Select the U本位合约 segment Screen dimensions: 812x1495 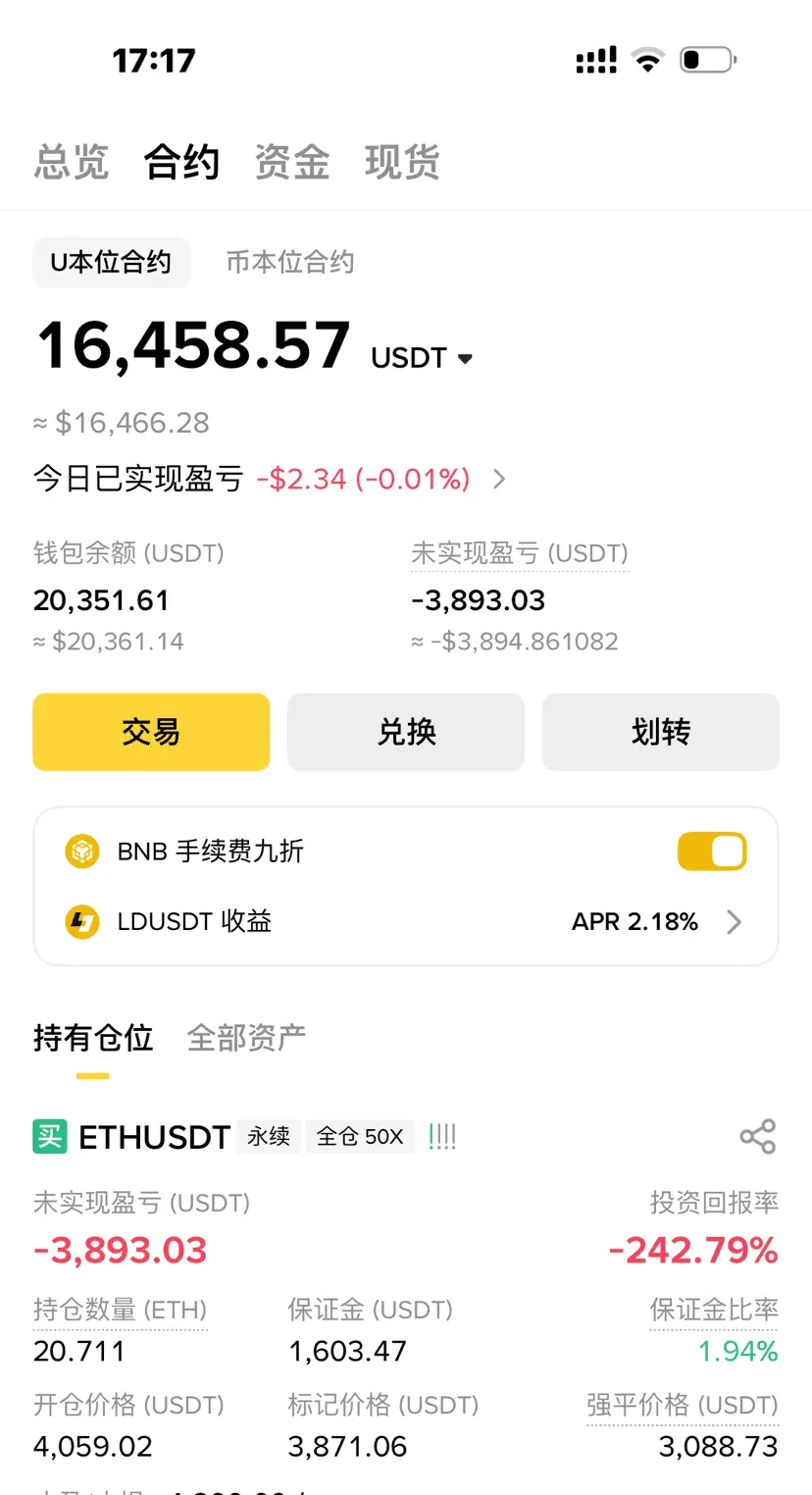[x=111, y=262]
